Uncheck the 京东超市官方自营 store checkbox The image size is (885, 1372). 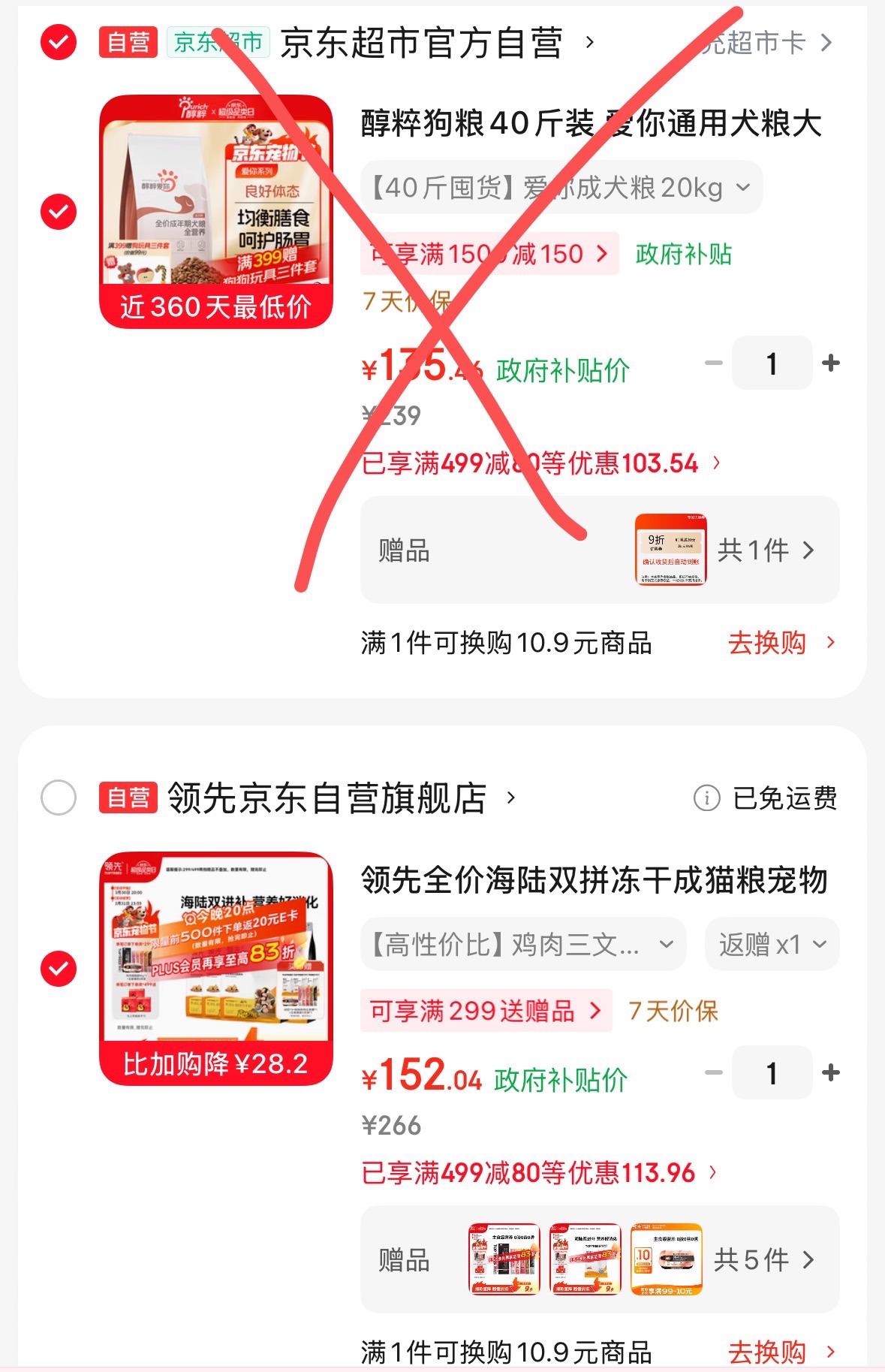(59, 42)
